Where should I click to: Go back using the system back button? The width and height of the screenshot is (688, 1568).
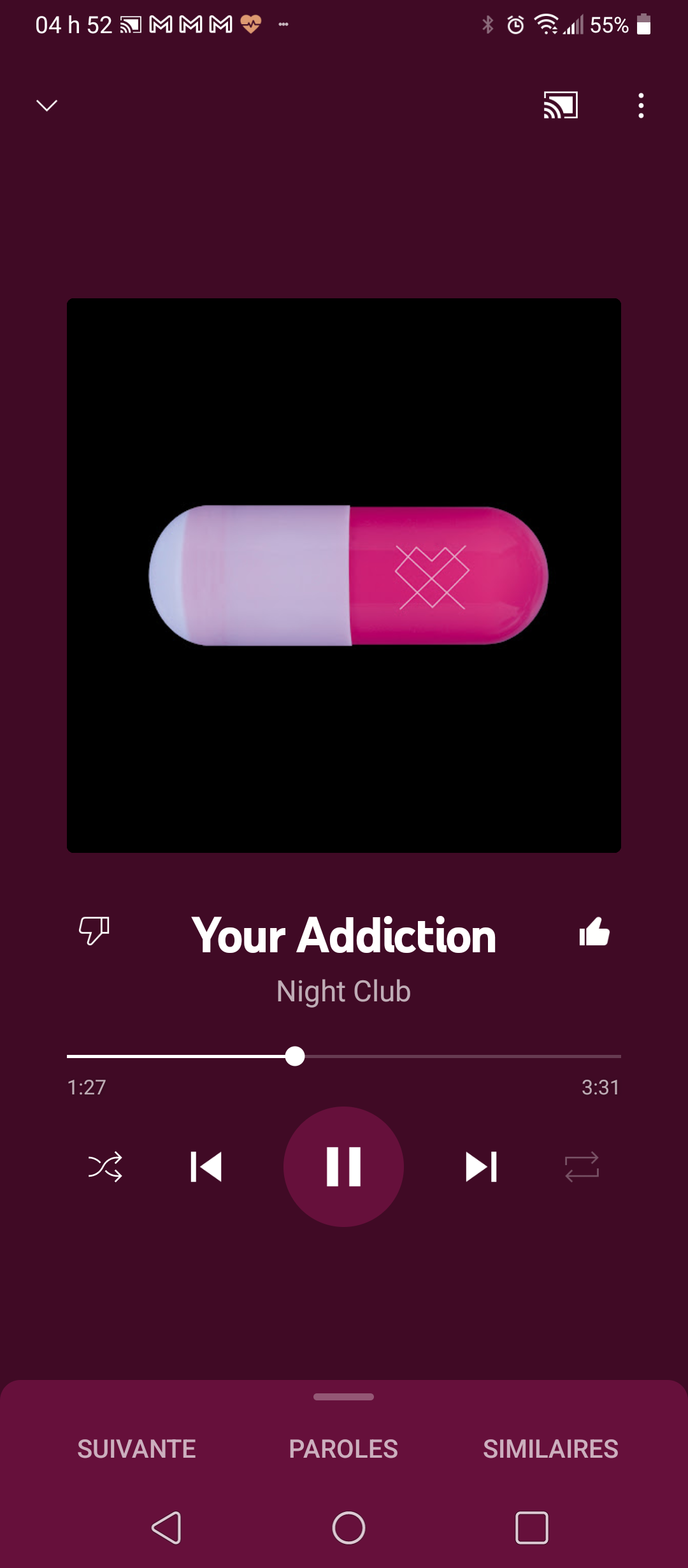point(167,1528)
